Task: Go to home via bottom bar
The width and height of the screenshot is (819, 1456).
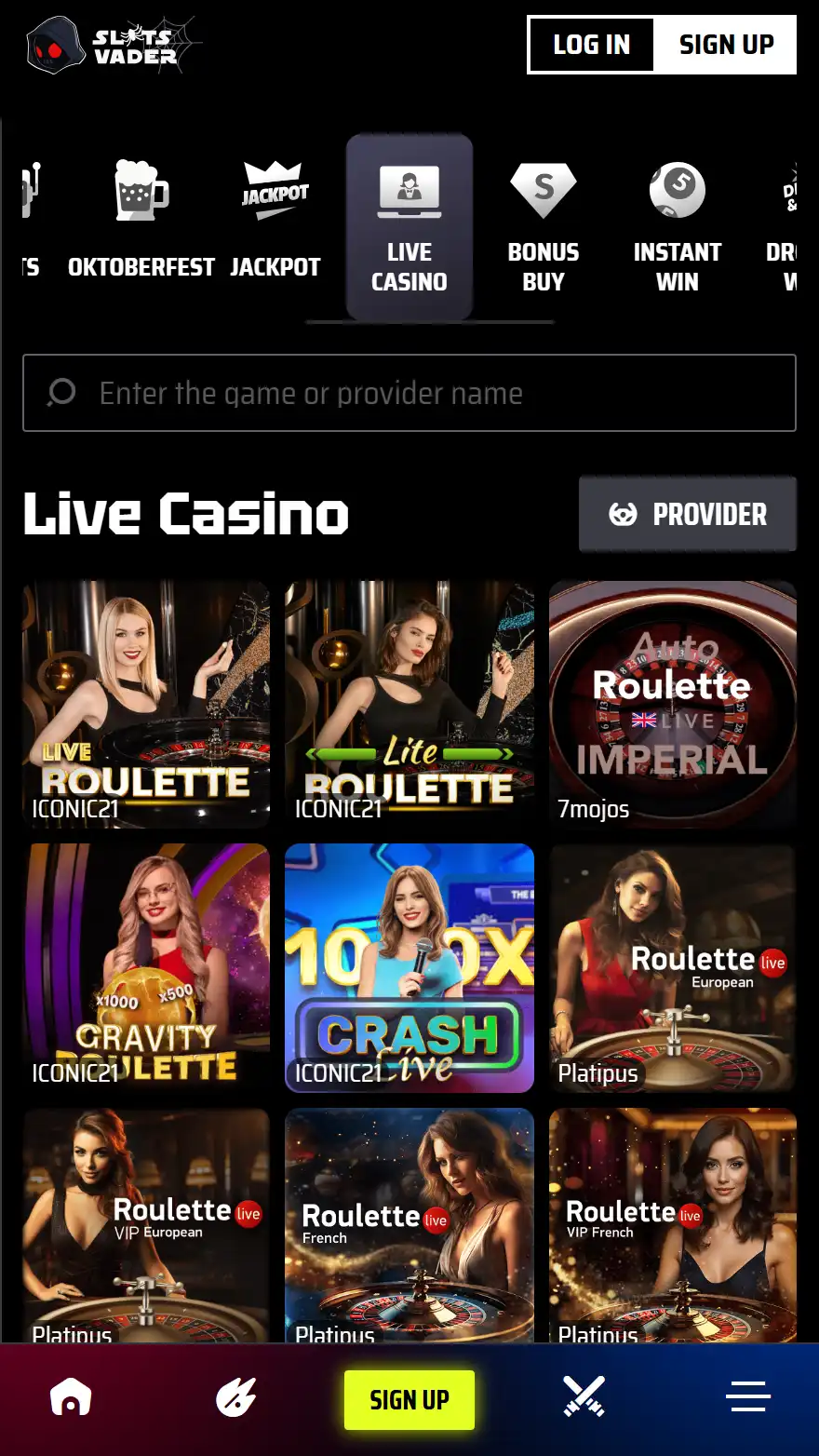Action: 71,1397
